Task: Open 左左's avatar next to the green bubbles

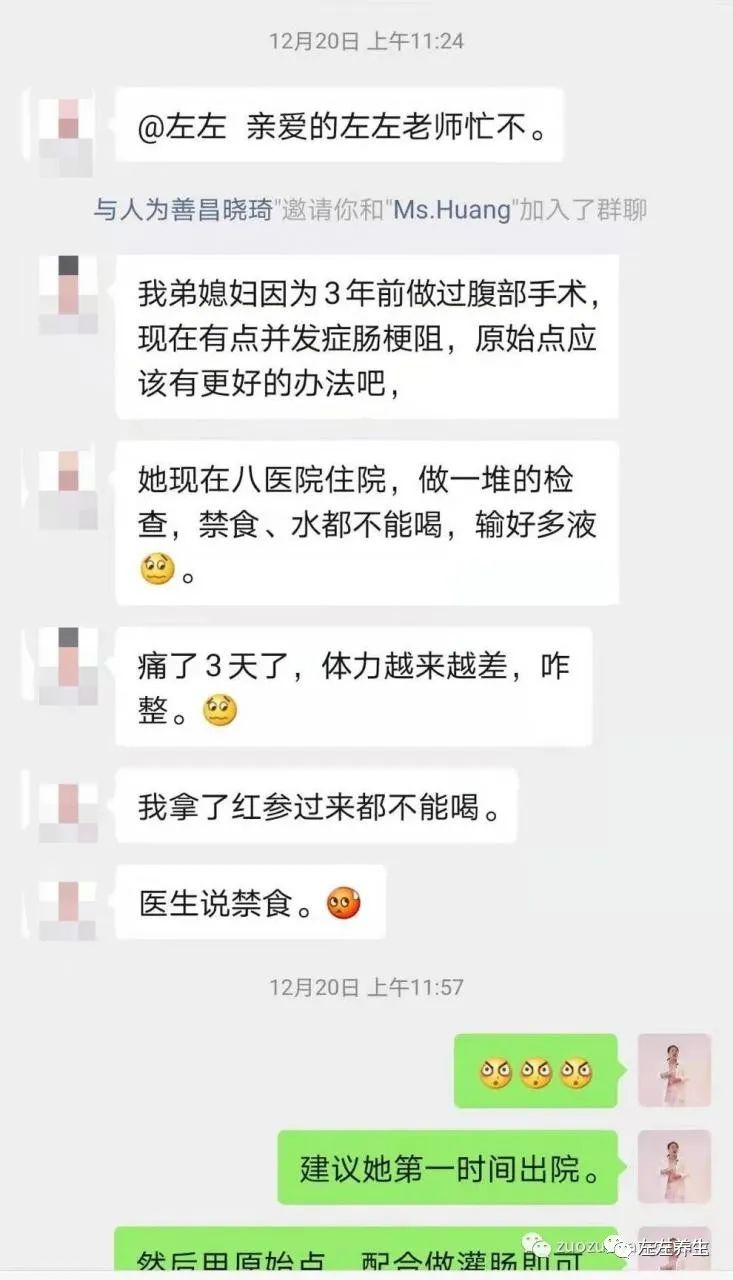Action: coord(675,1070)
